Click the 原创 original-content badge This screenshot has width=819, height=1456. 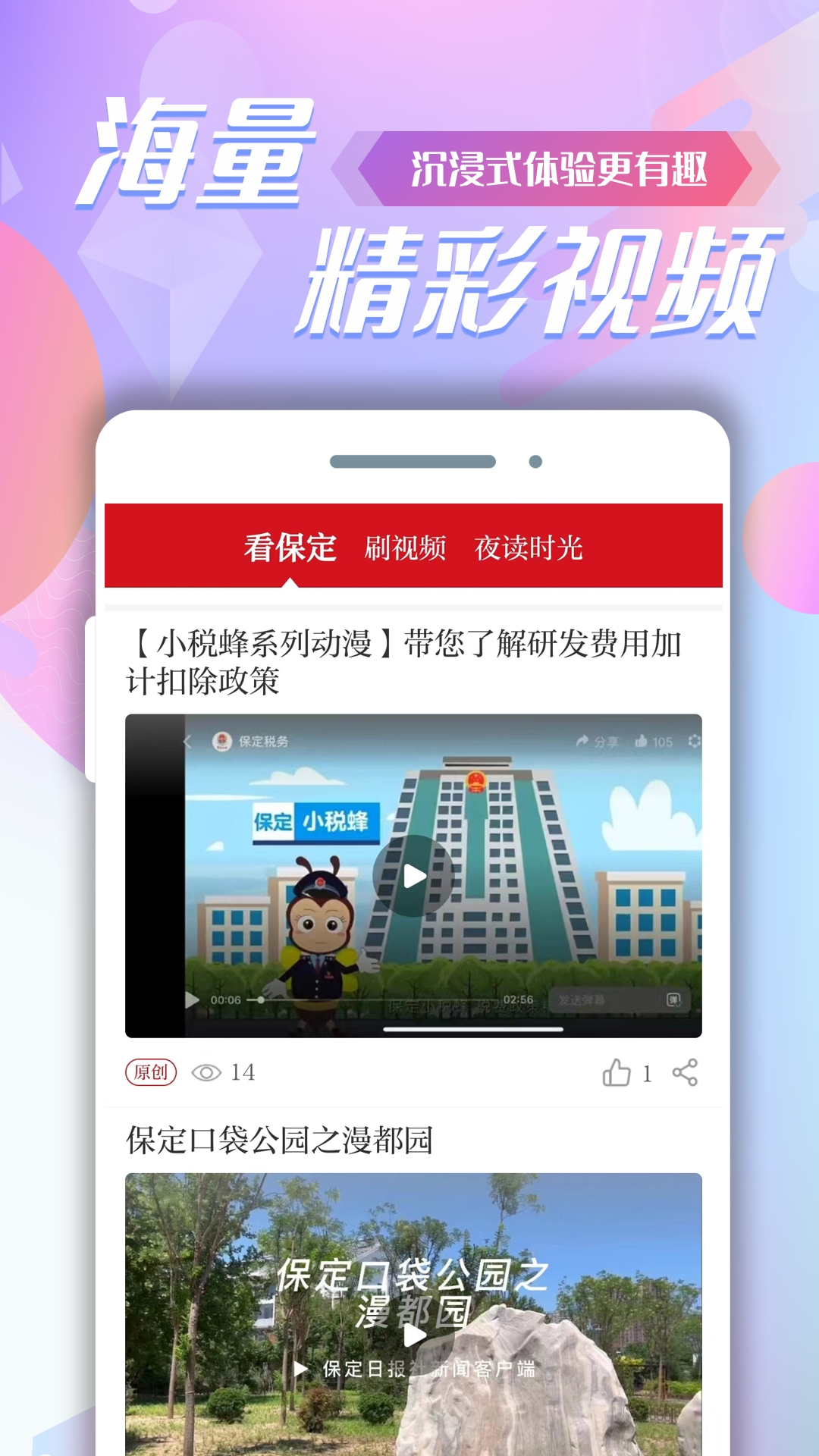[x=151, y=1071]
